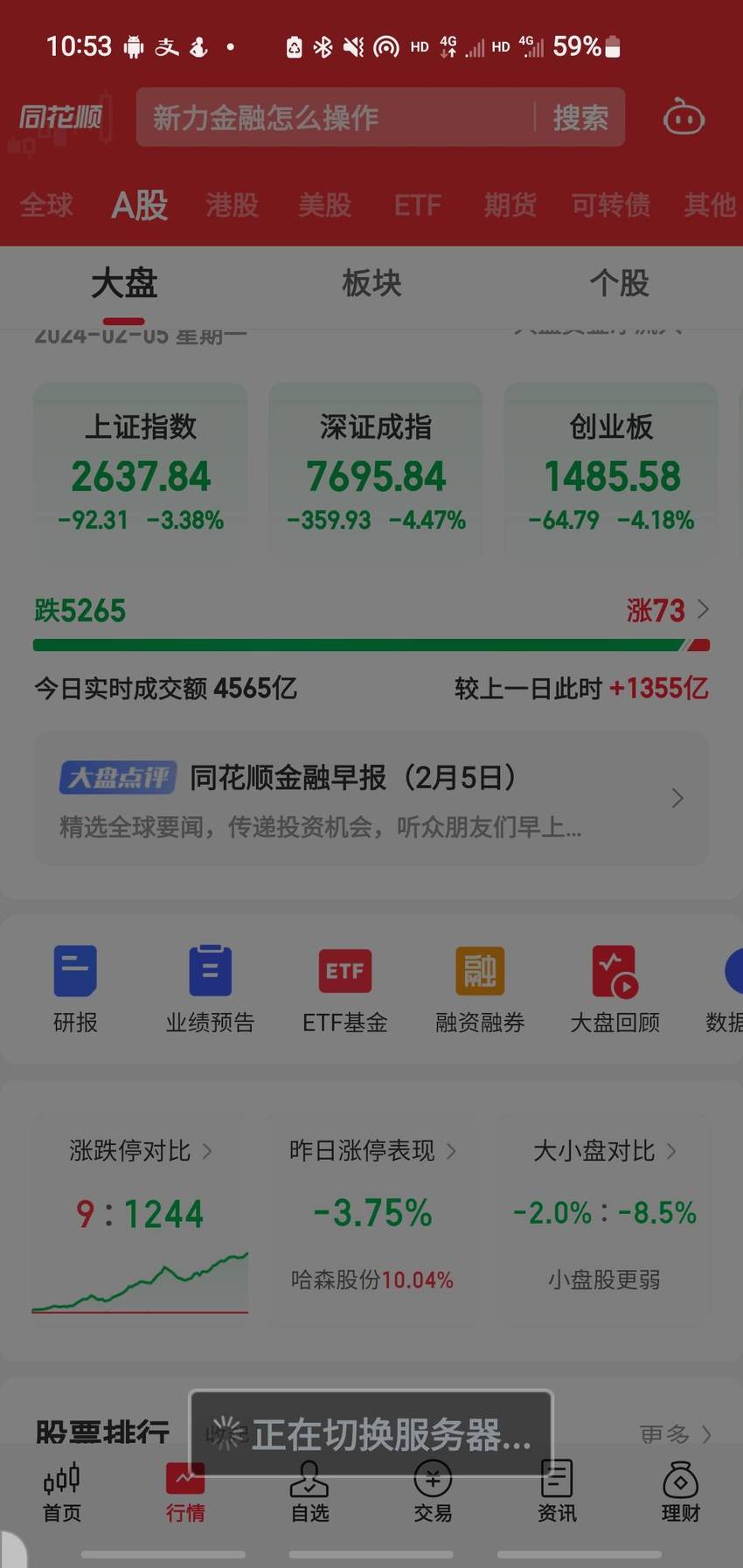
Task: Open the 上证指数 index card
Action: (141, 470)
